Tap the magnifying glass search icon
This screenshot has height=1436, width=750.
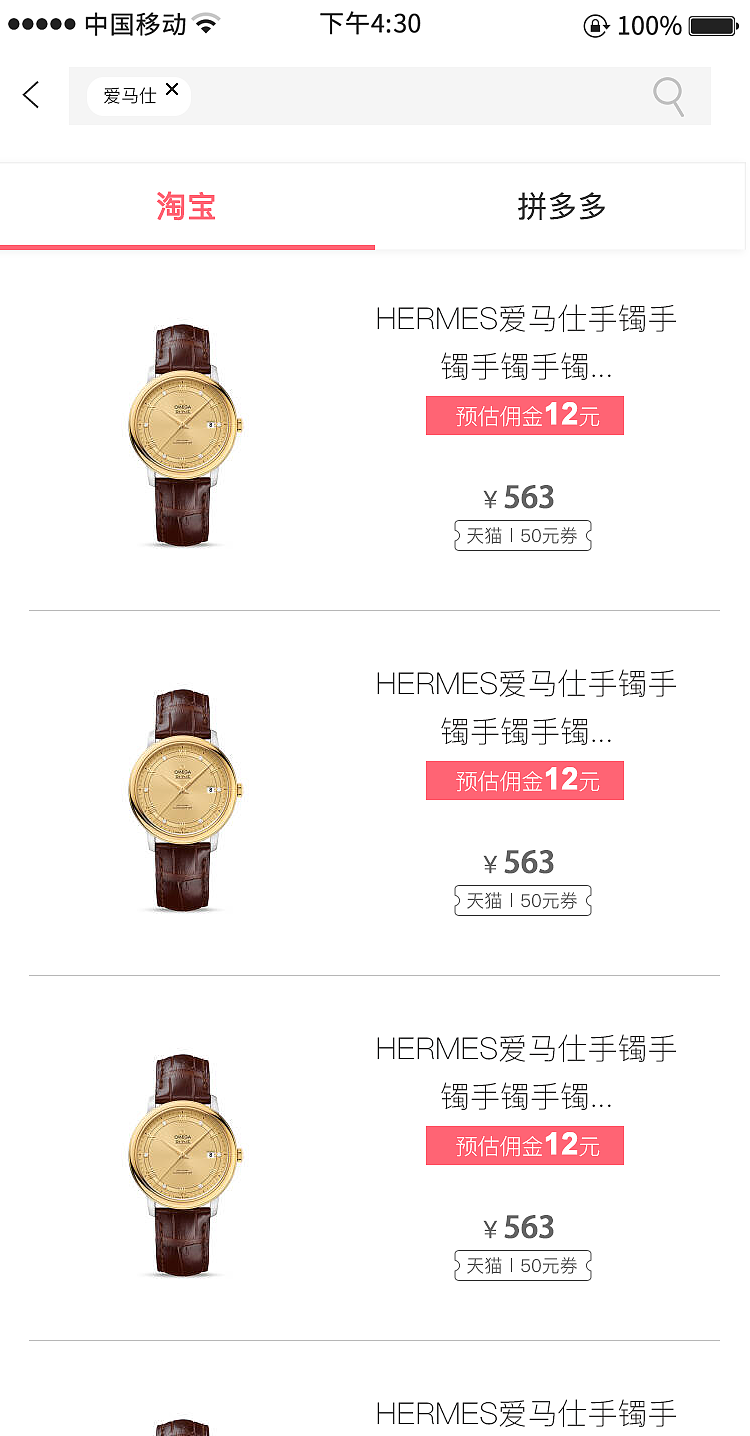click(x=667, y=95)
